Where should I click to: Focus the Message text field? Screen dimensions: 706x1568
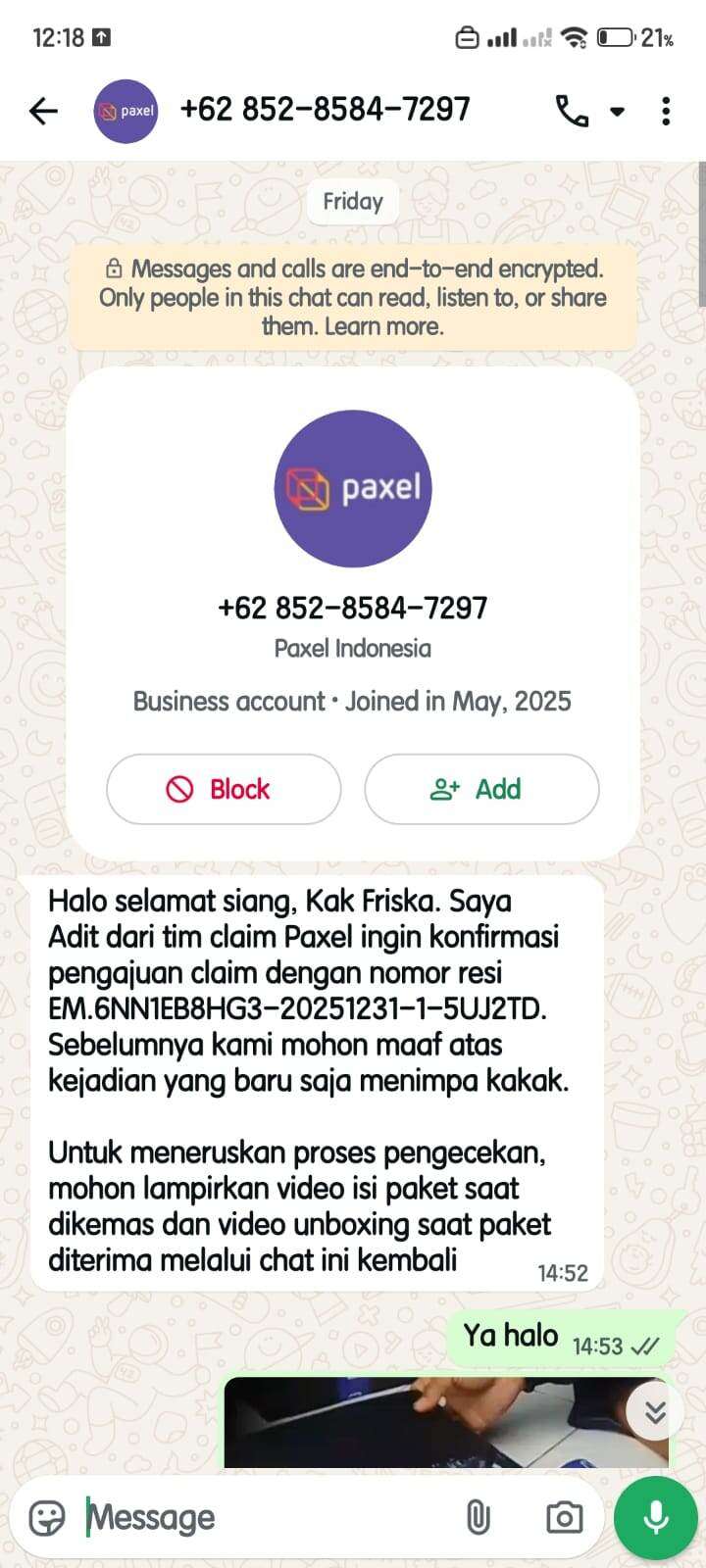click(x=255, y=1518)
